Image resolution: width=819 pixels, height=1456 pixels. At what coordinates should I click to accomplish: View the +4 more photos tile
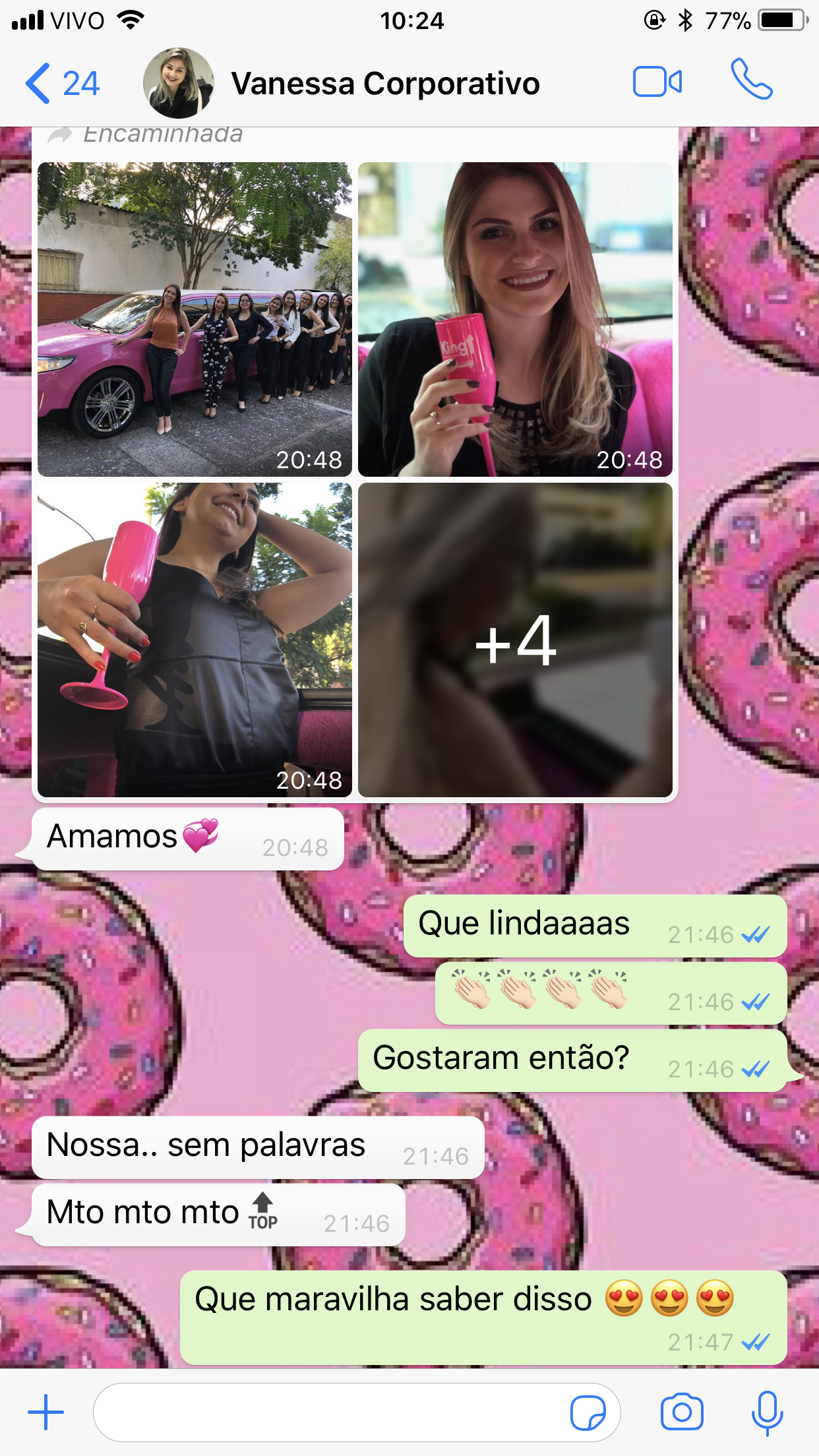[x=515, y=640]
